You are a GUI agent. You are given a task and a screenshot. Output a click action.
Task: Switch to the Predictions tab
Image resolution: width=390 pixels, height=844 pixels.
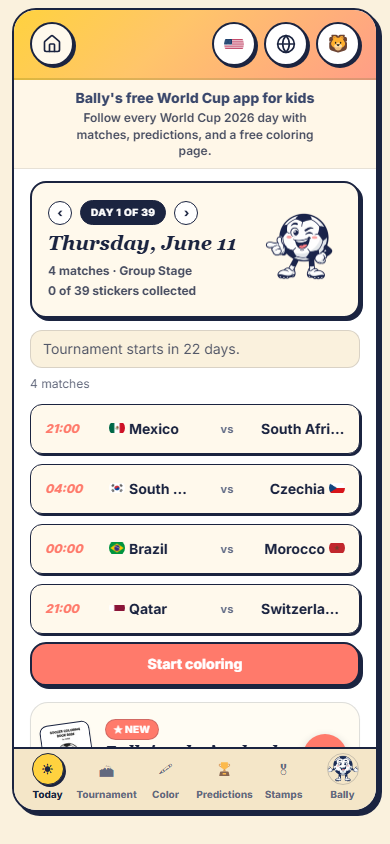(224, 779)
